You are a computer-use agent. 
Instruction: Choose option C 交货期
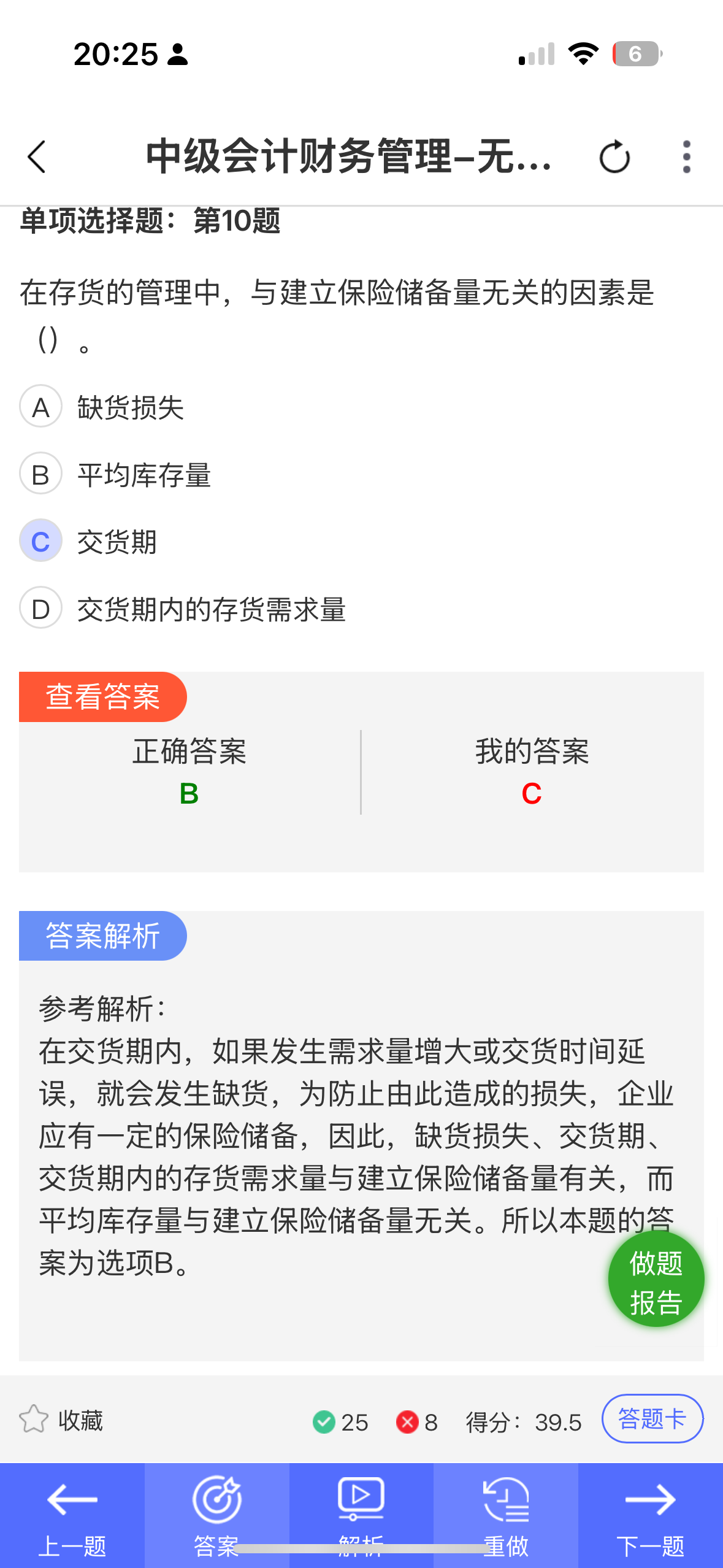click(88, 542)
